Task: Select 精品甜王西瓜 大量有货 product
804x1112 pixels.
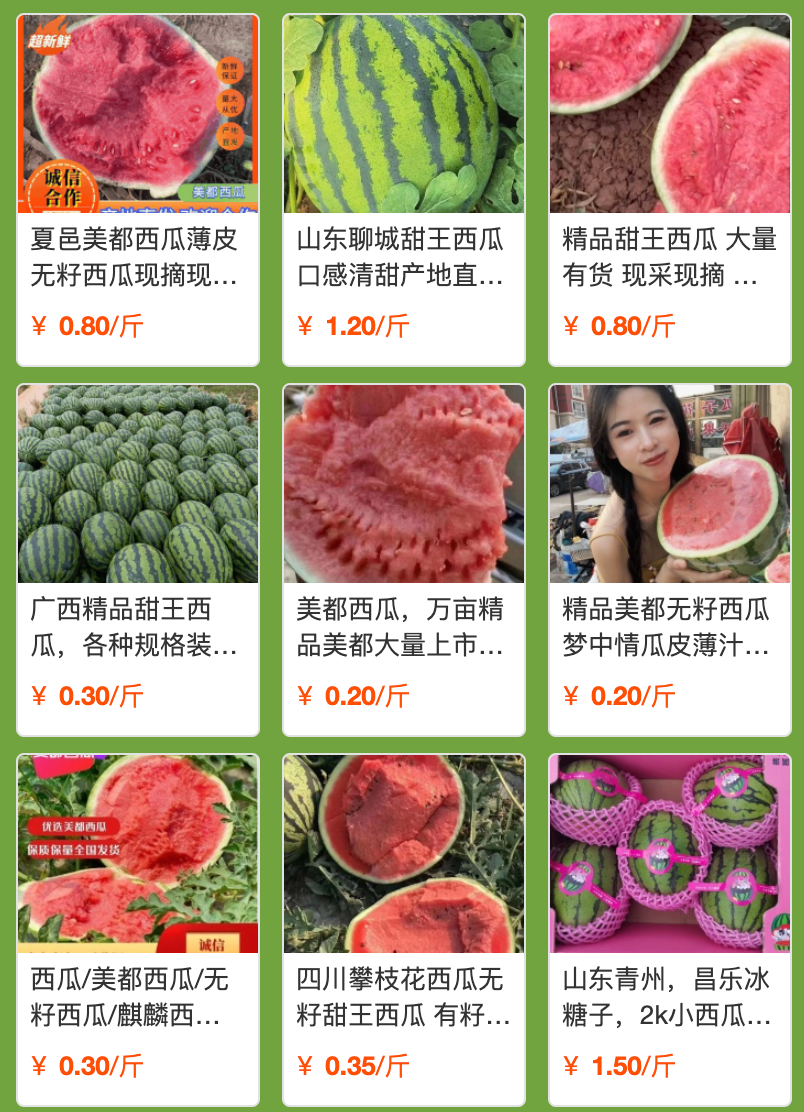Action: point(670,190)
